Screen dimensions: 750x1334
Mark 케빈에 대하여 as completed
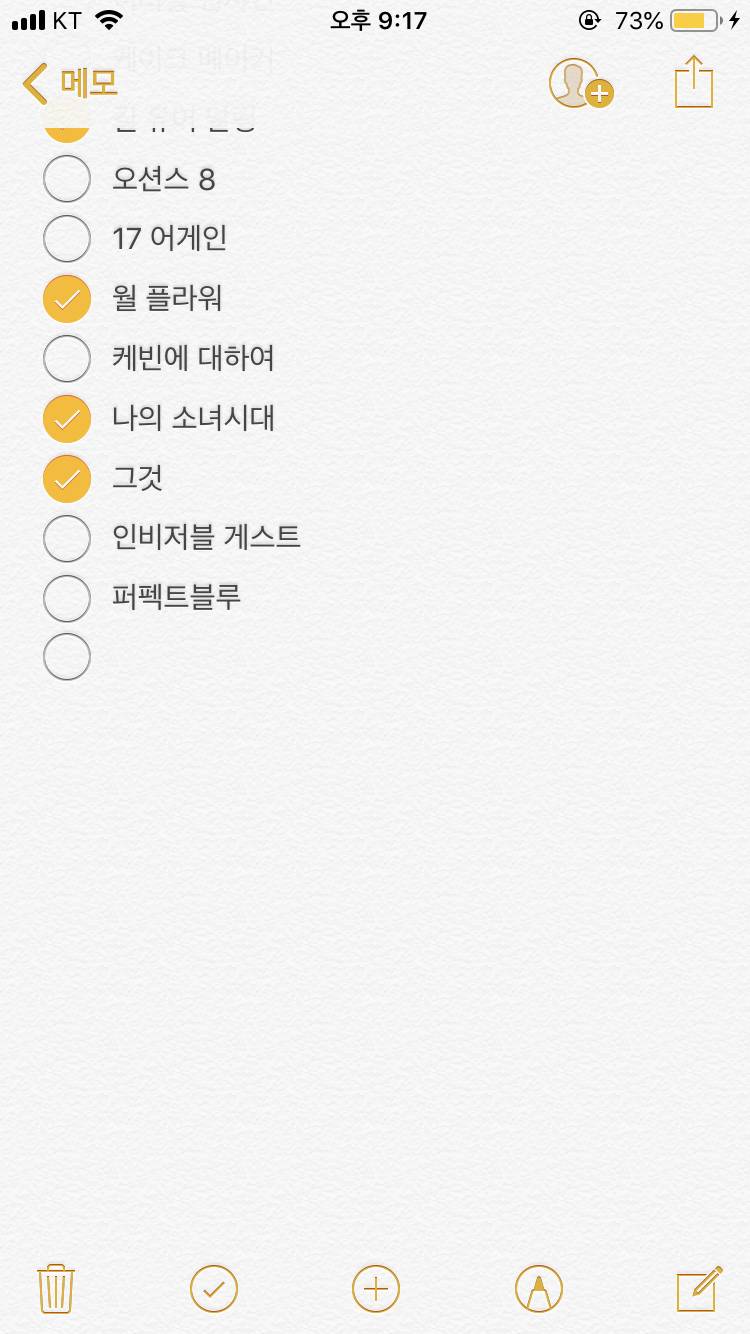pyautogui.click(x=66, y=358)
